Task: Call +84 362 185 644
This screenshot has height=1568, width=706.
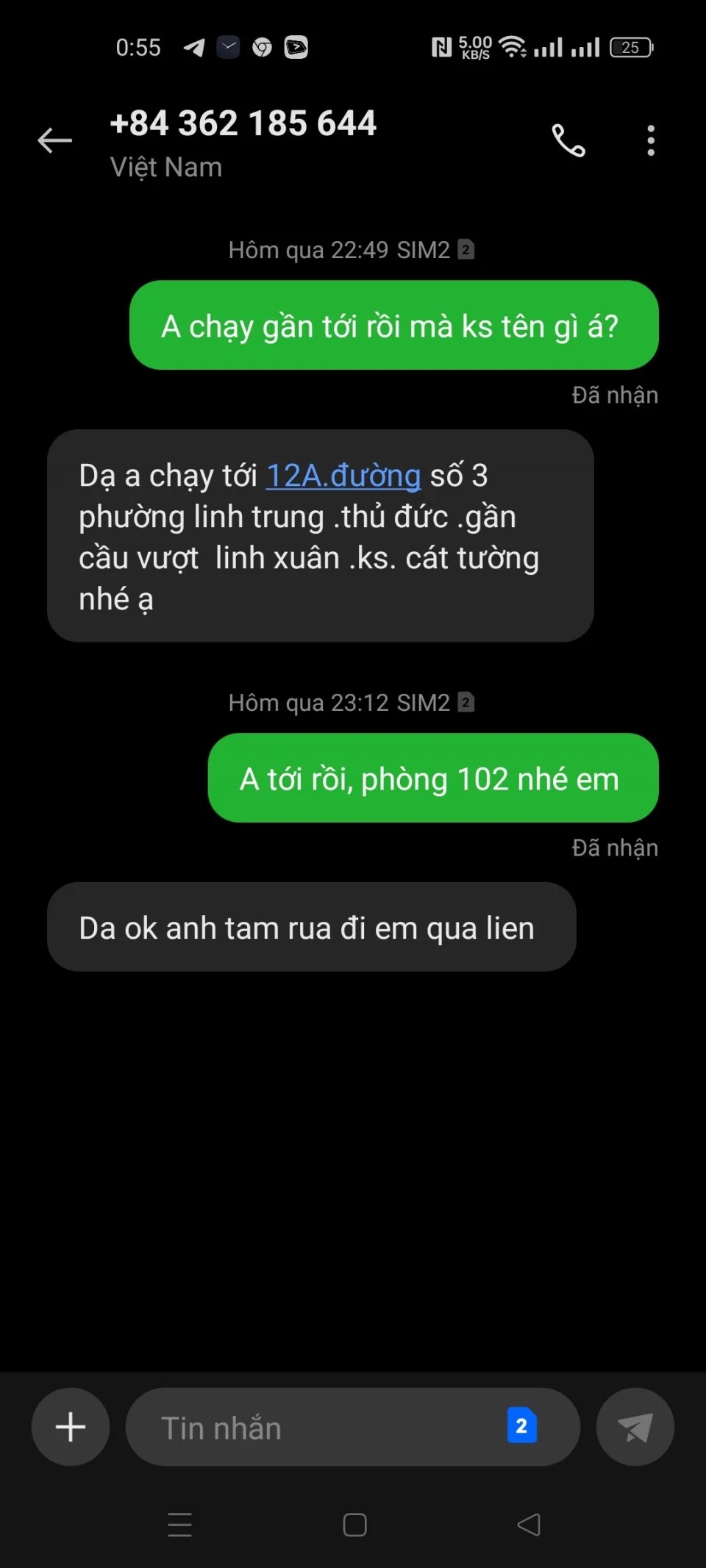Action: (x=568, y=140)
